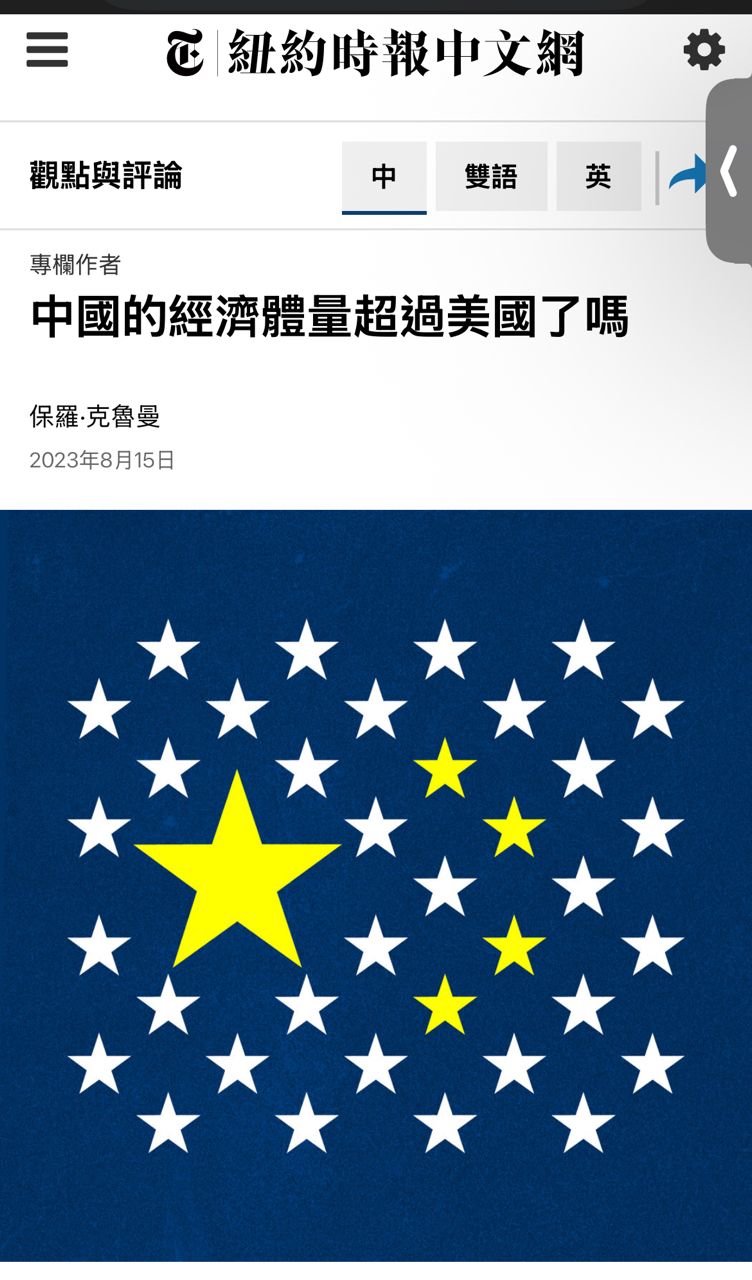This screenshot has width=752, height=1280.
Task: Go to the 紐約時報中文網 homepage
Action: pyautogui.click(x=375, y=52)
